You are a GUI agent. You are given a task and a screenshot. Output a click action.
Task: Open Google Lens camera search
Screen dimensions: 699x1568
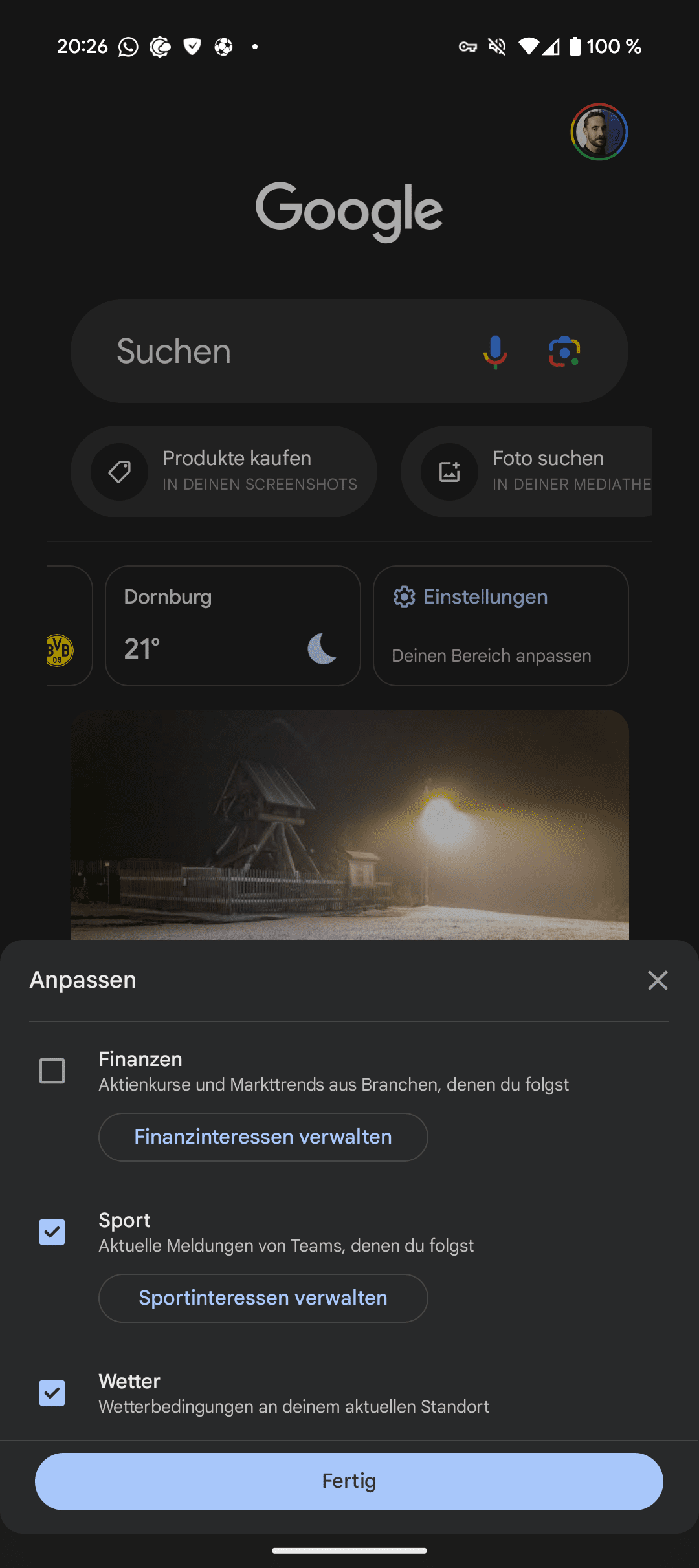pos(564,351)
